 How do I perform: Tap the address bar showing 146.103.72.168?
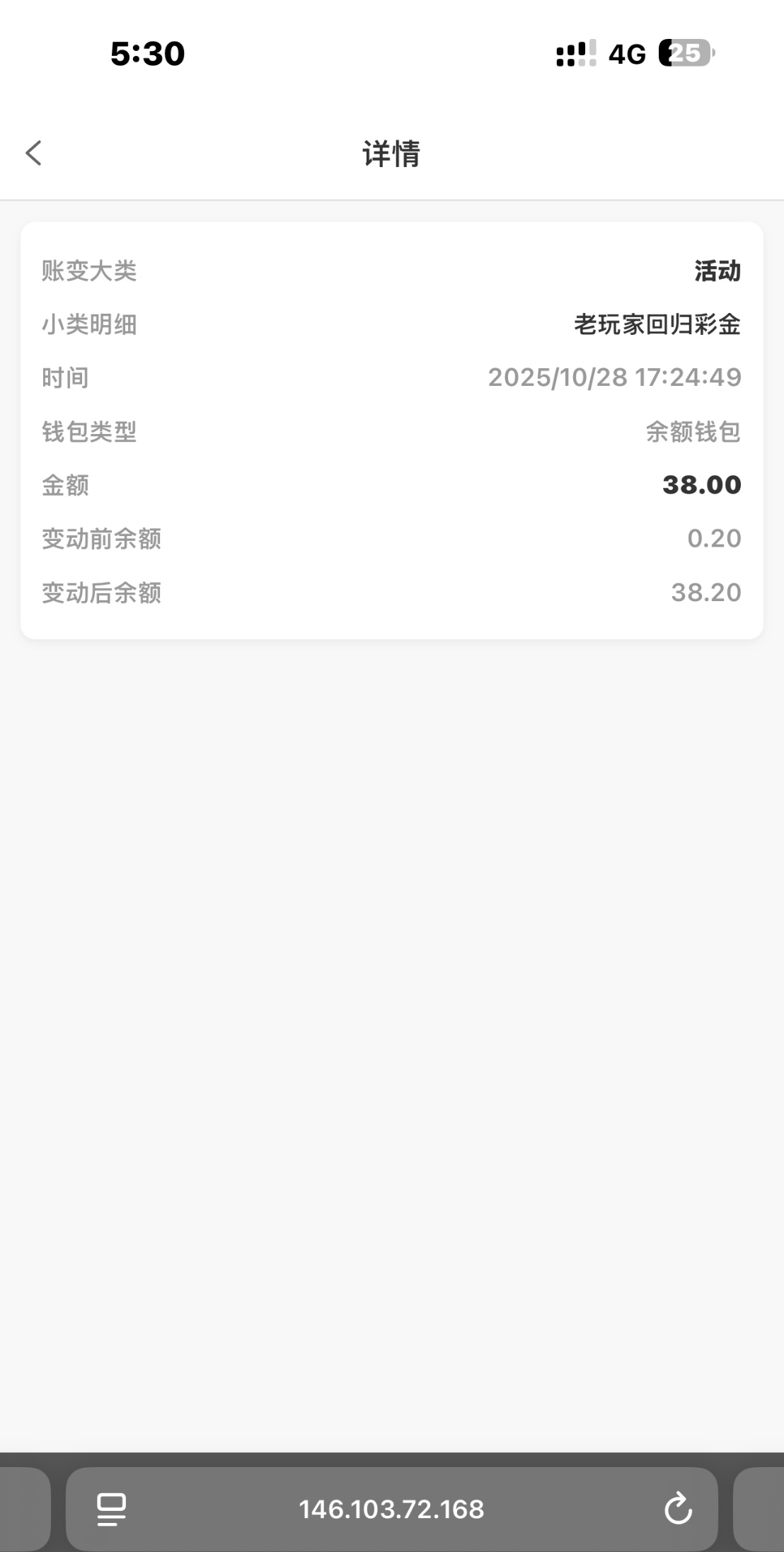[x=391, y=1509]
